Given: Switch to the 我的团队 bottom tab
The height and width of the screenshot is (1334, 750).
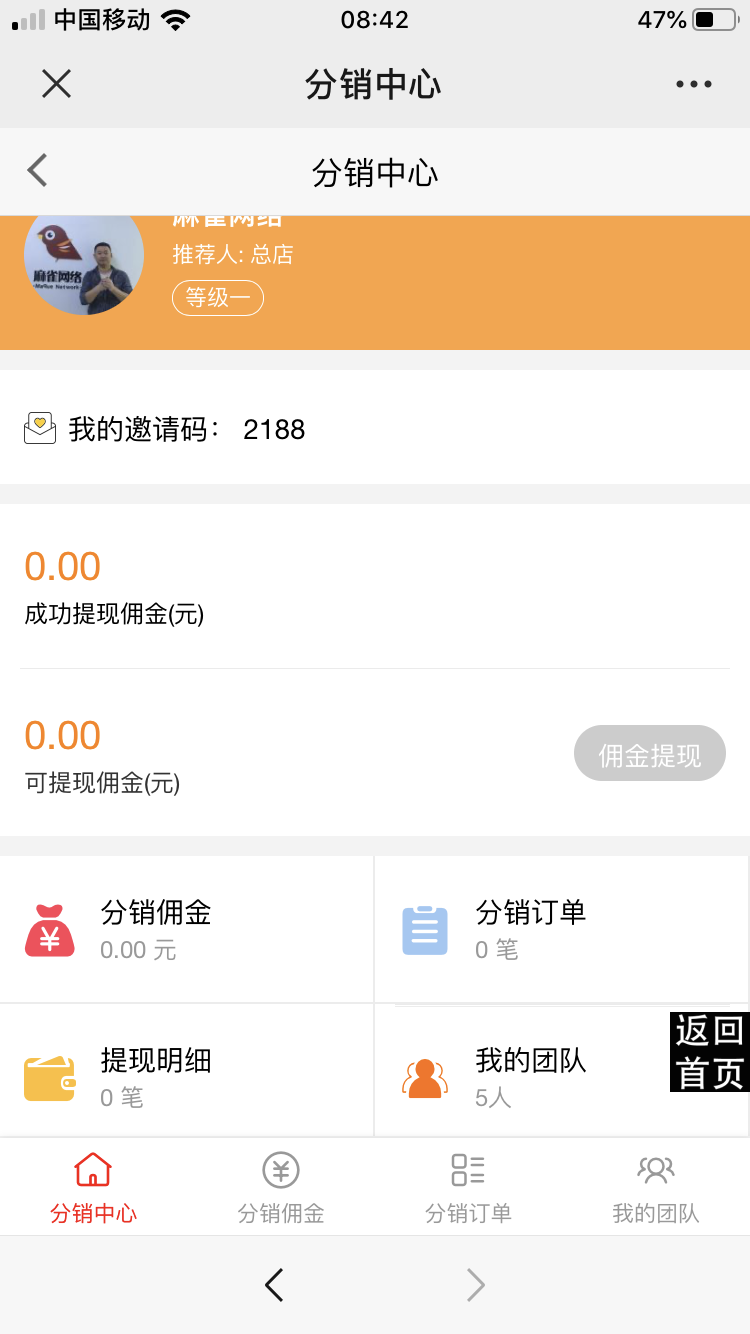Looking at the screenshot, I should (x=656, y=1187).
